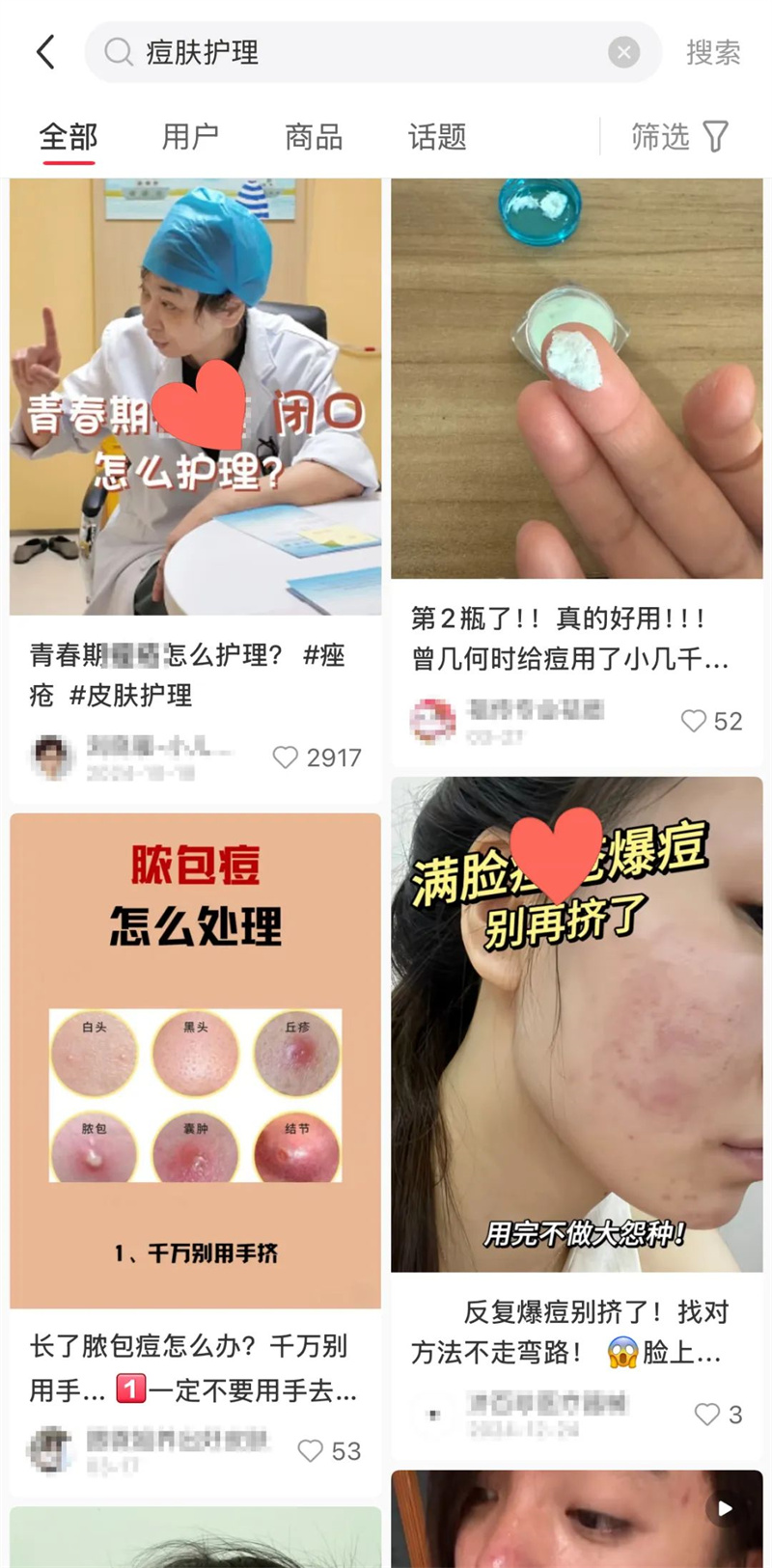This screenshot has width=772, height=1568.
Task: Tap the search field with 痘肤护理
Action: (367, 52)
